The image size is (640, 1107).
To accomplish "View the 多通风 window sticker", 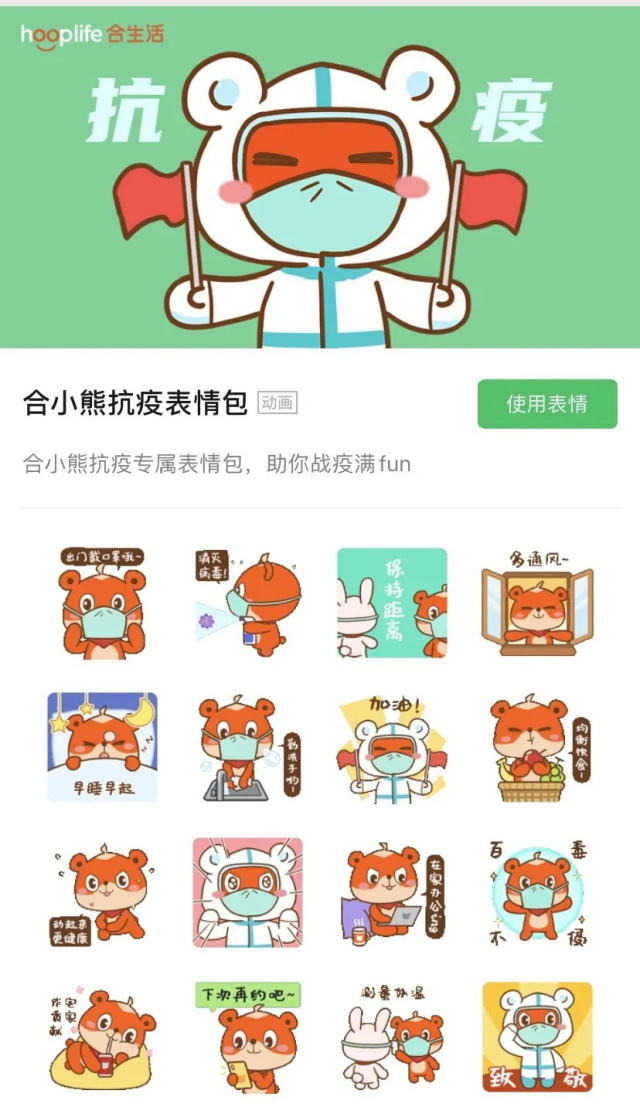I will pyautogui.click(x=537, y=603).
